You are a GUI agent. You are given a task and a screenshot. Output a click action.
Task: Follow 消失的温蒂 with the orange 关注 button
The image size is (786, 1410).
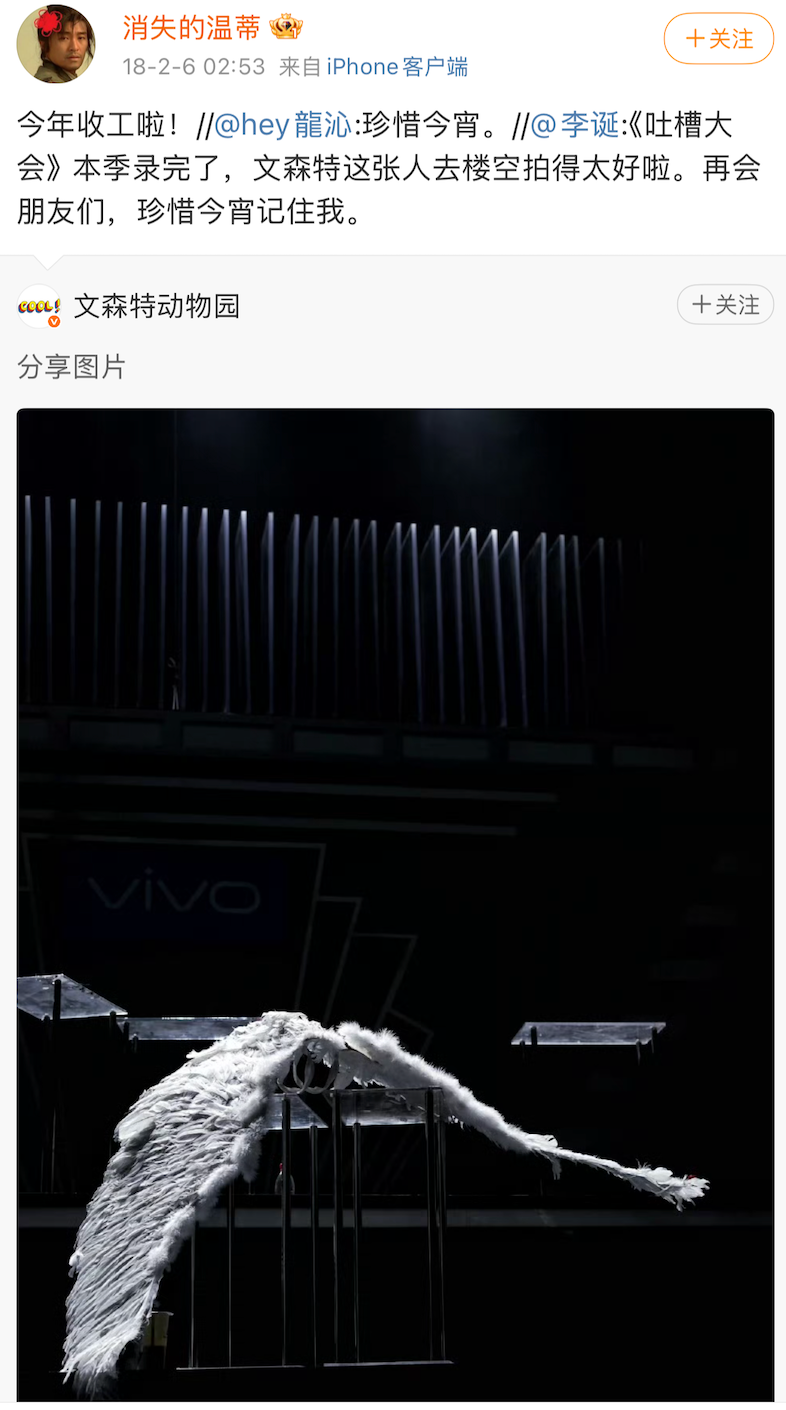(718, 39)
